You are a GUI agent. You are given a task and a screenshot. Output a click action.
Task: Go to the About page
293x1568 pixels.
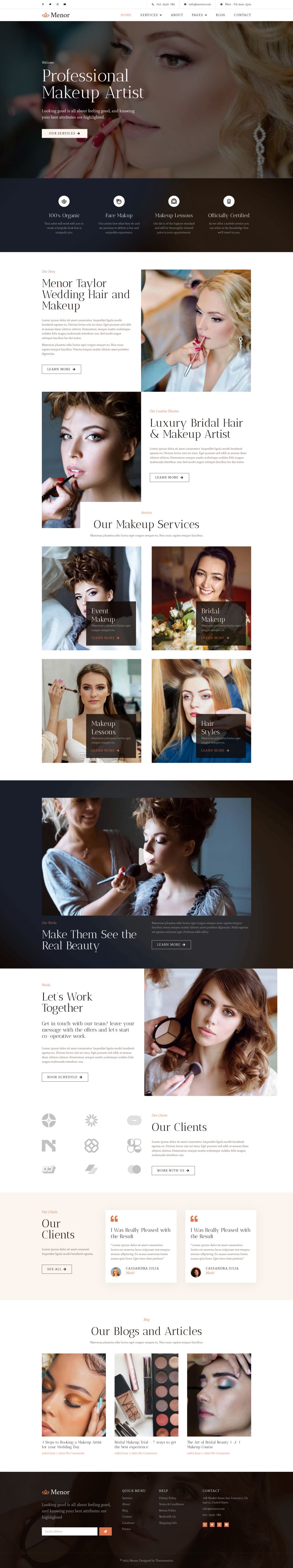click(177, 15)
